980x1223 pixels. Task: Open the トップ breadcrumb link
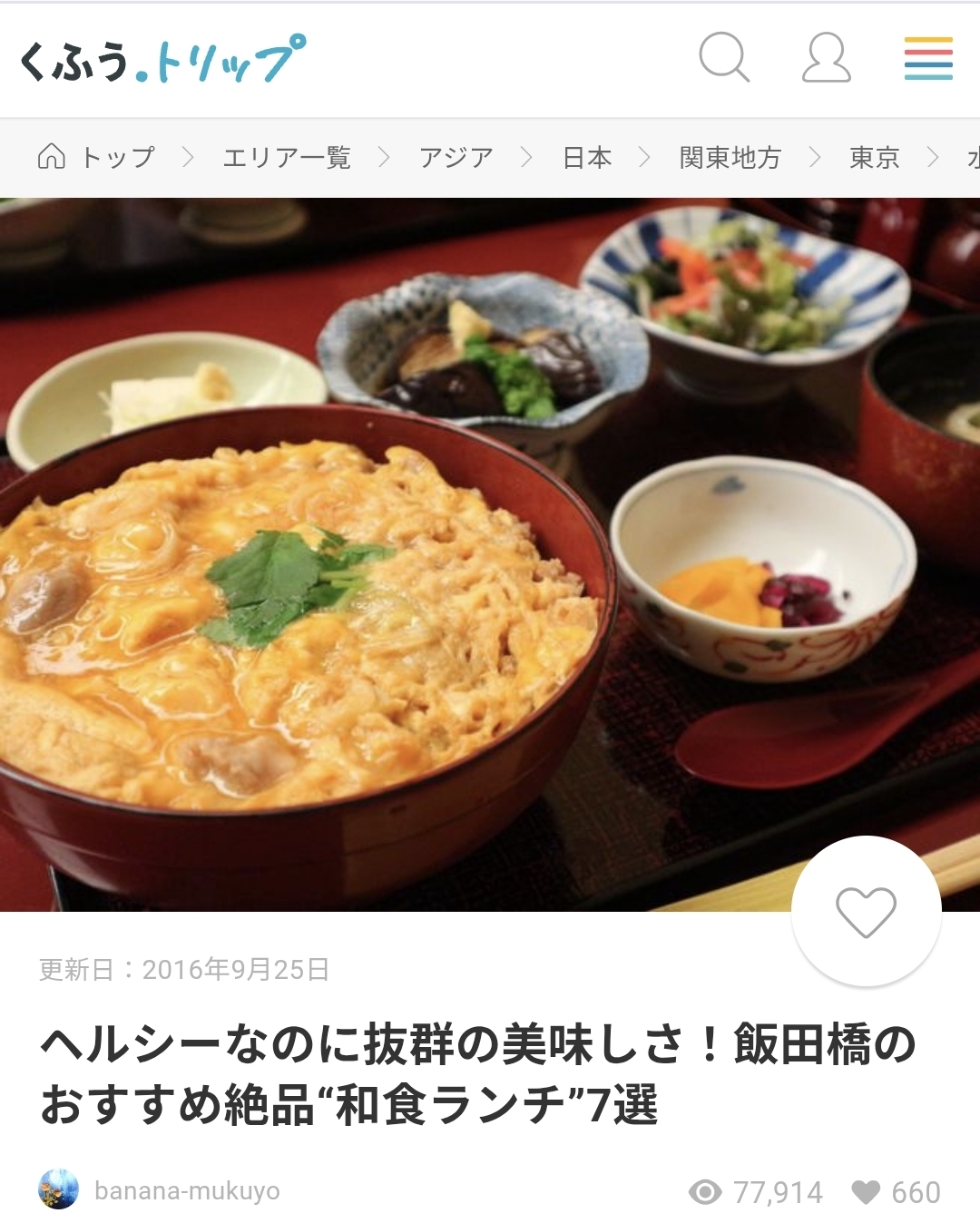(97, 158)
